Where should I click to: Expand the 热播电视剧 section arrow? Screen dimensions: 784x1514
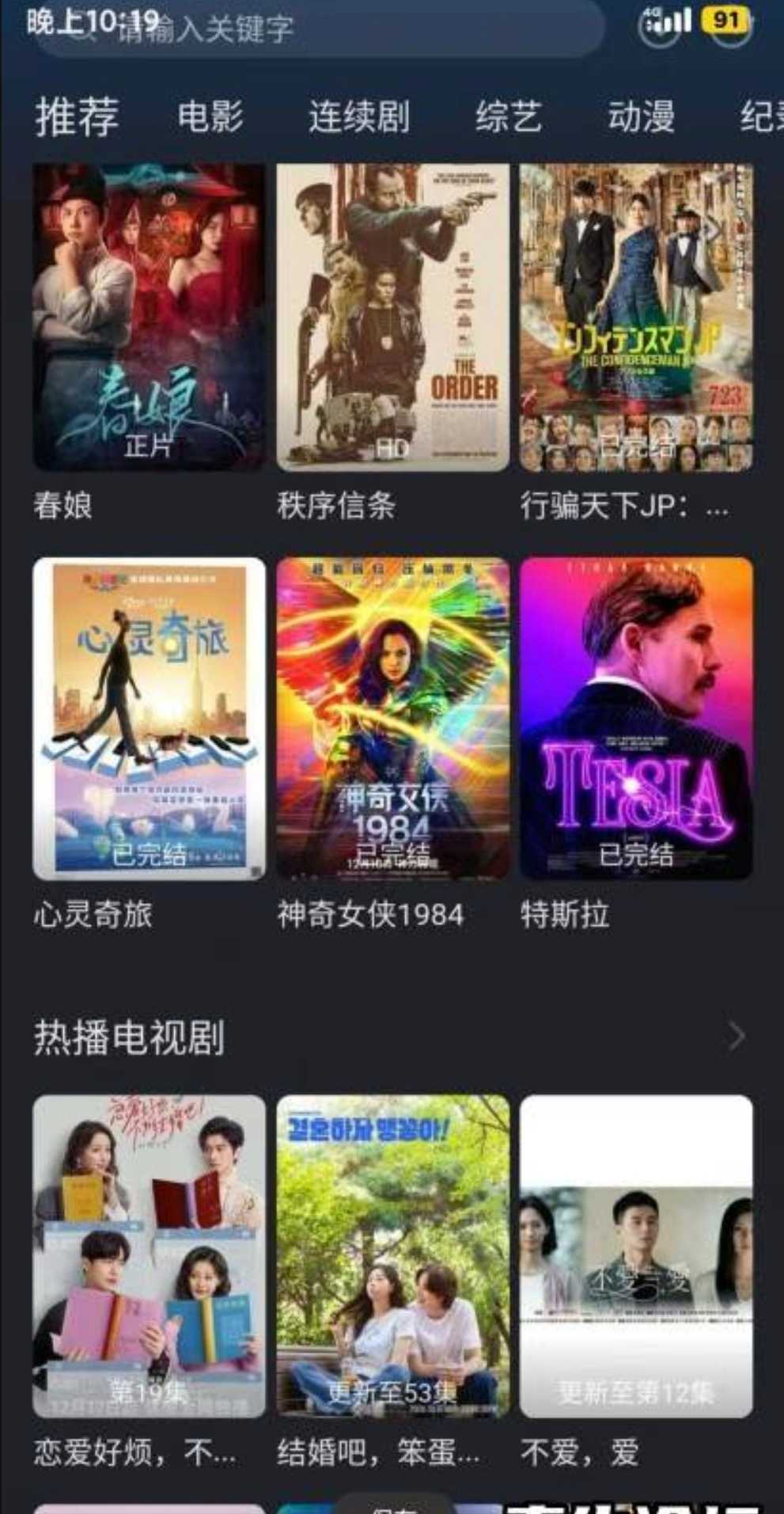[736, 1035]
